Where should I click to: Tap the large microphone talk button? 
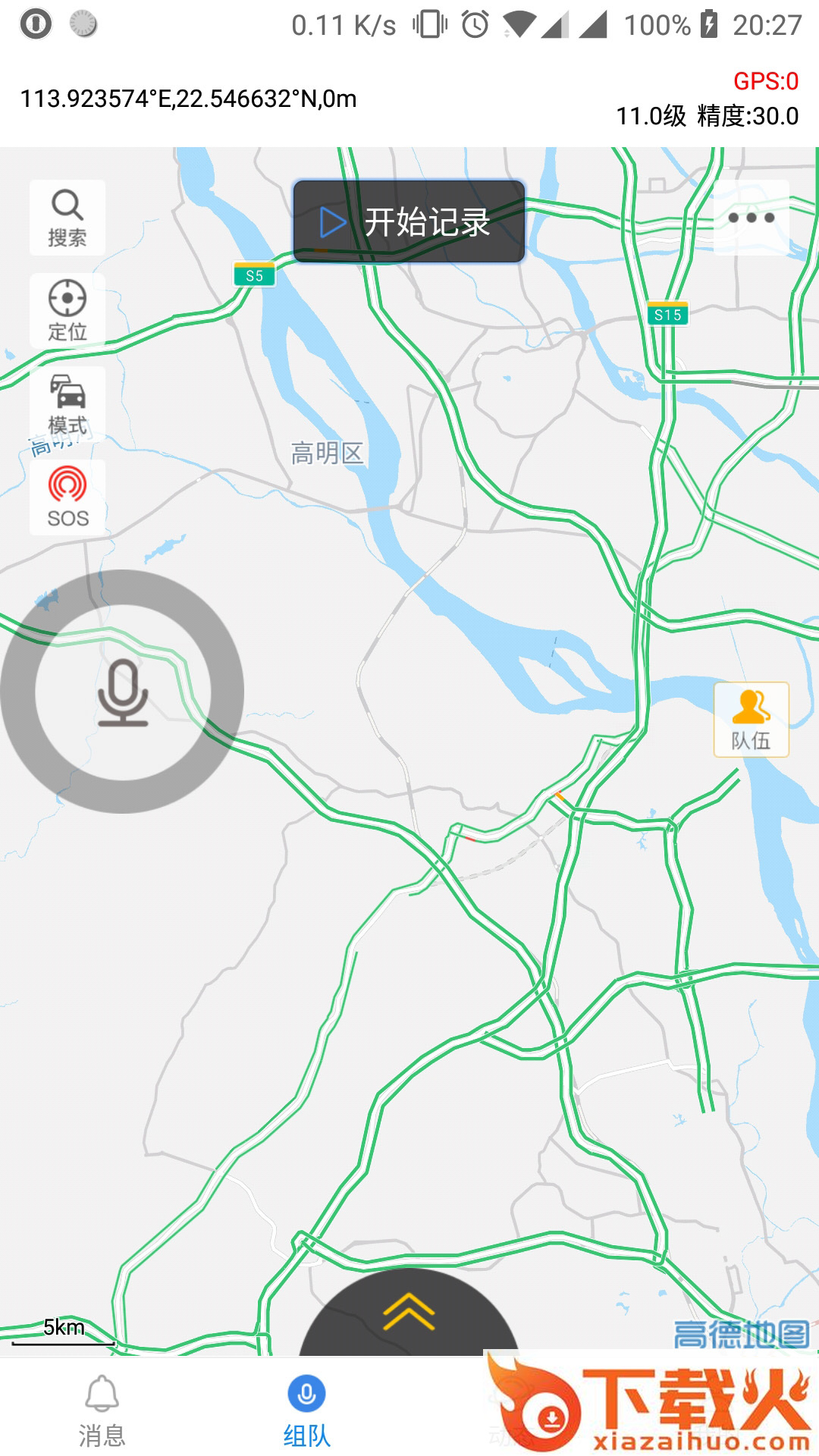point(122,692)
